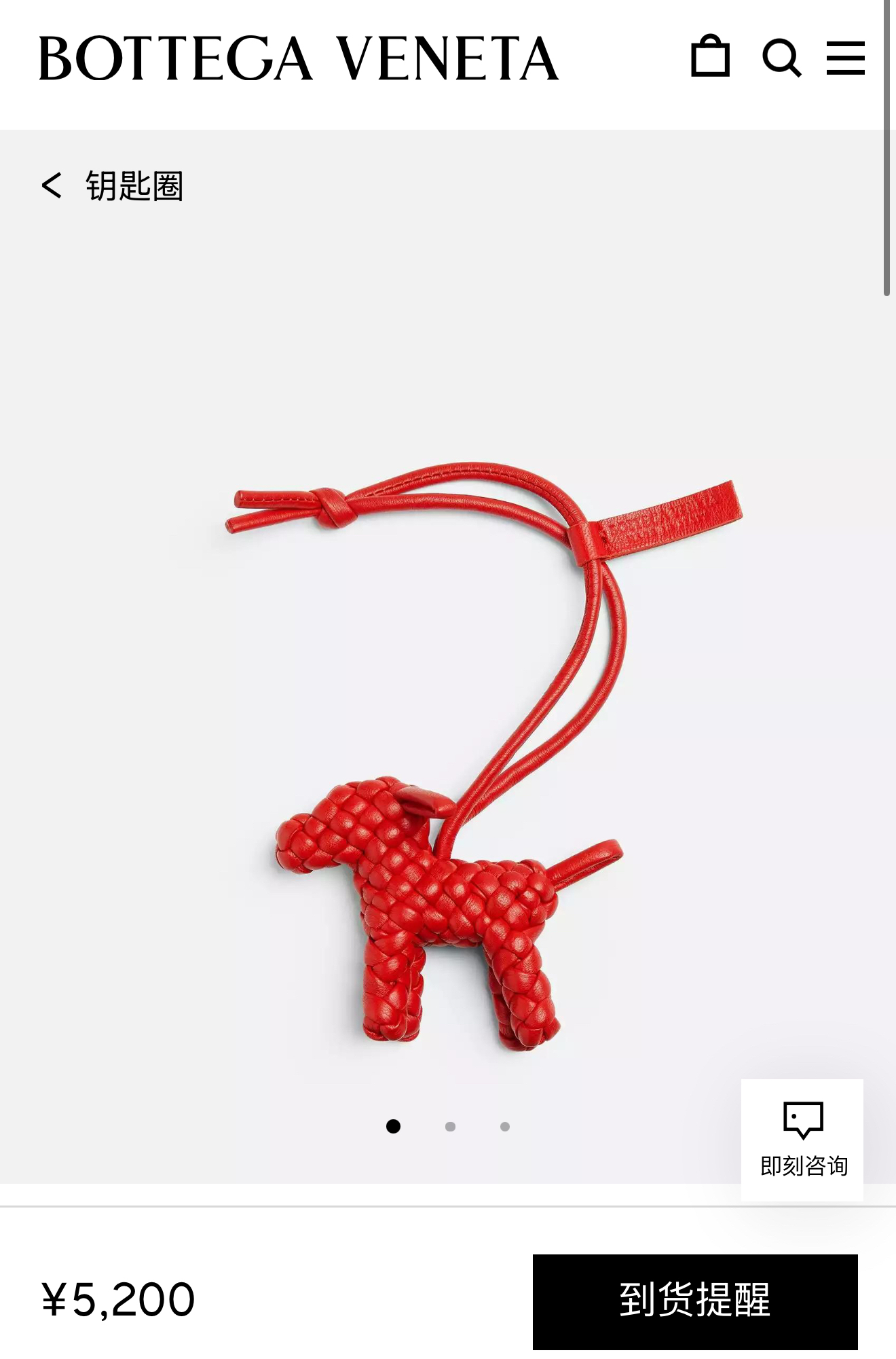Open the hamburger menu
Image resolution: width=896 pixels, height=1359 pixels.
click(845, 58)
